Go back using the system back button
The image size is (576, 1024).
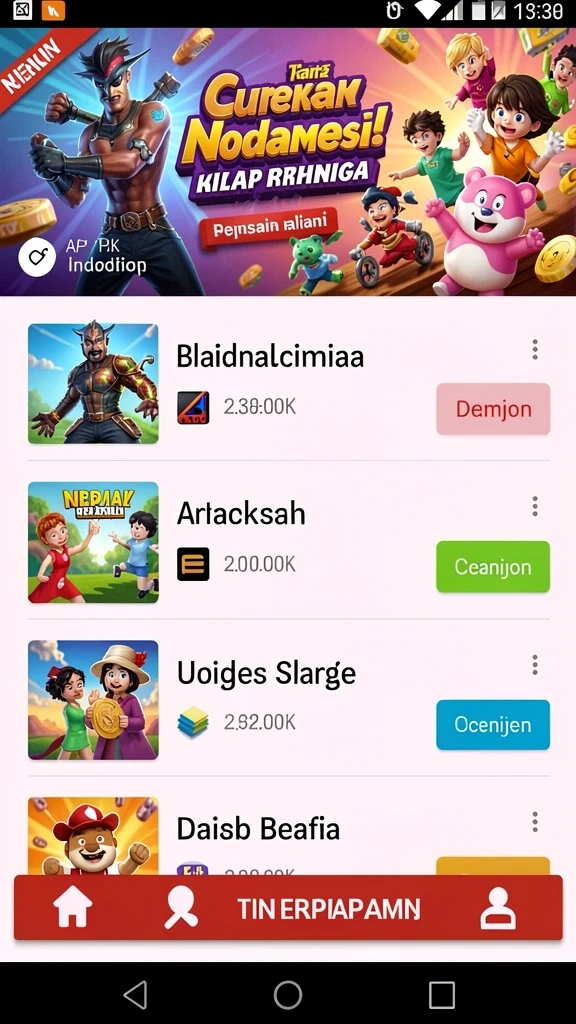(135, 995)
